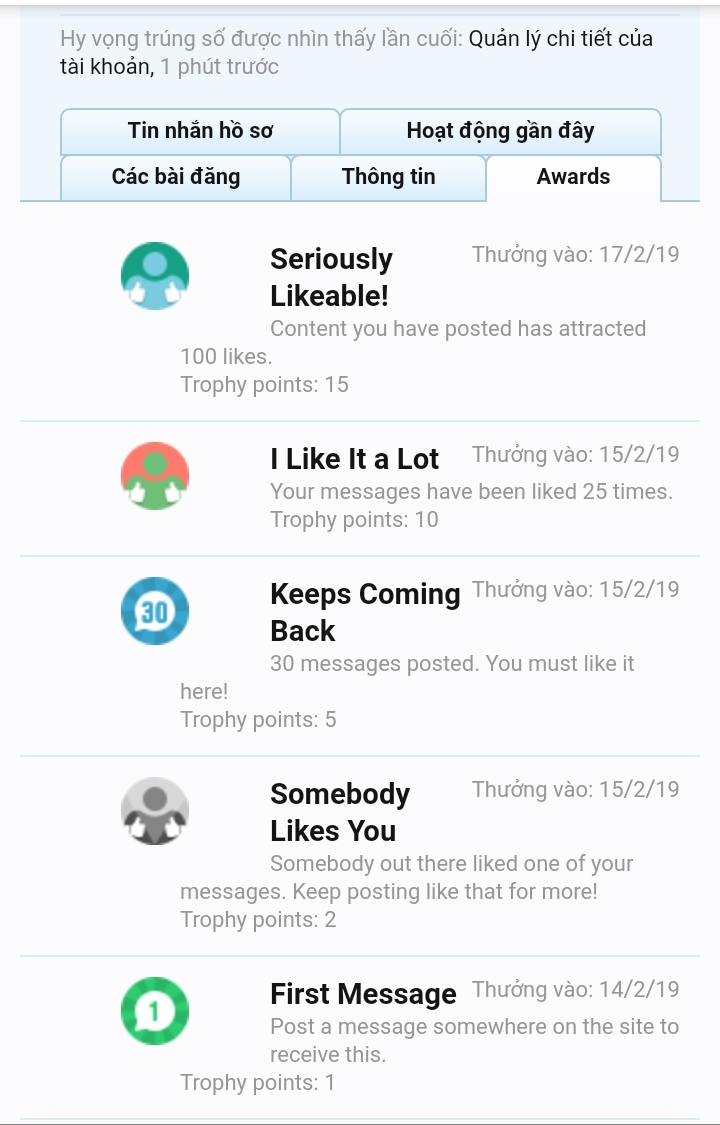The image size is (720, 1125).
Task: Open the Hoạt động gần đây tab
Action: (500, 131)
